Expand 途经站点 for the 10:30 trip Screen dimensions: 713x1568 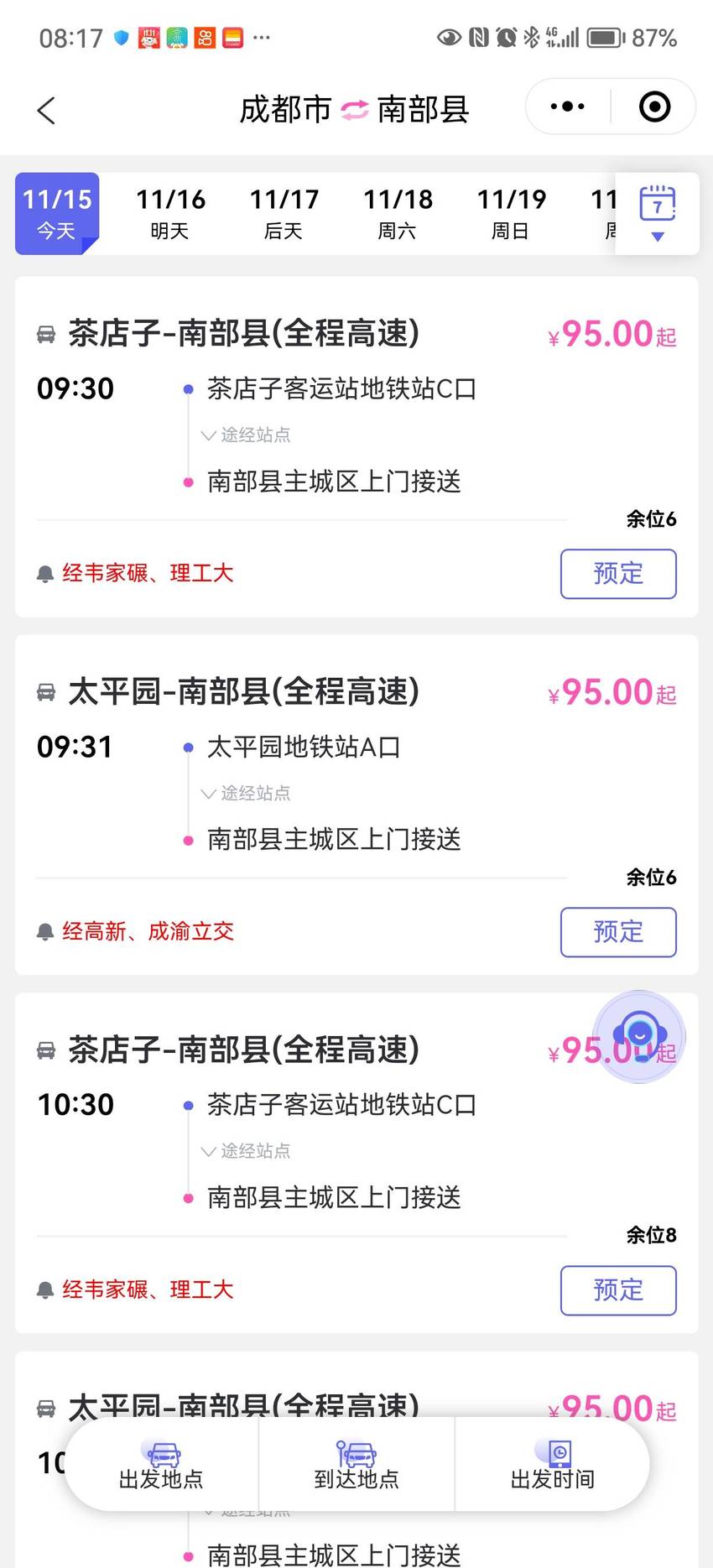pos(246,1151)
